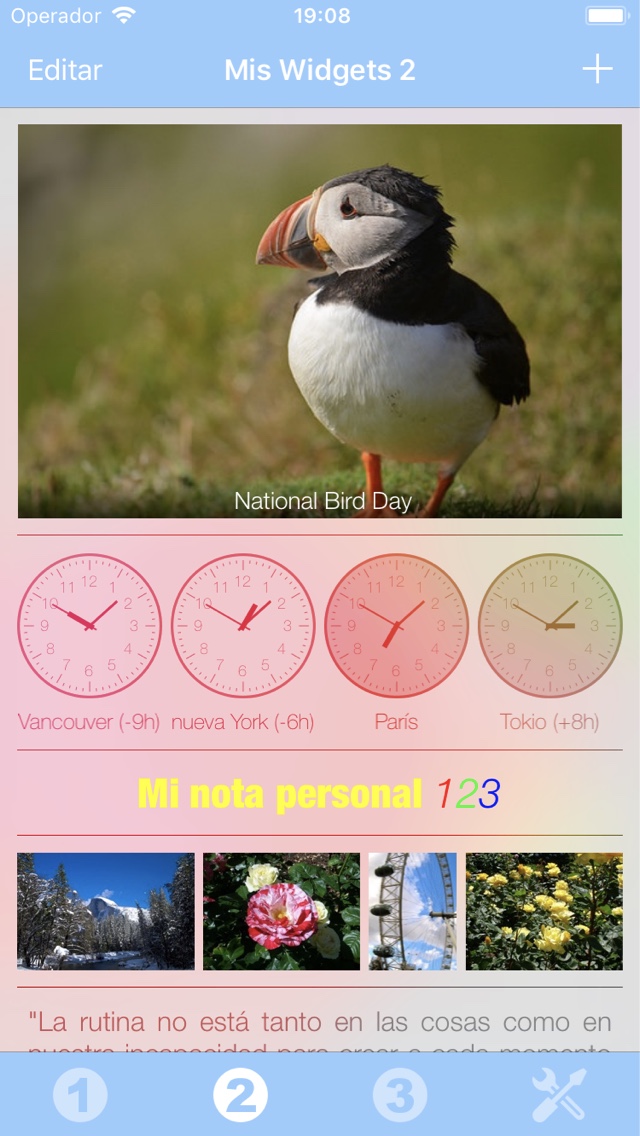Switch to widget page 1 tab
Screen dimensions: 640x1136
pyautogui.click(x=80, y=1096)
